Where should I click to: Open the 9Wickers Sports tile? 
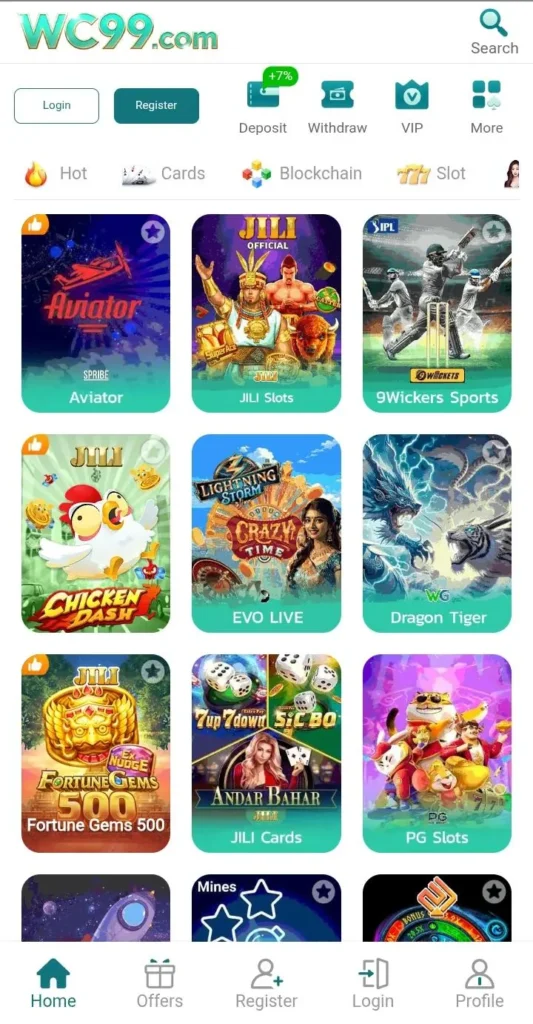pyautogui.click(x=437, y=313)
